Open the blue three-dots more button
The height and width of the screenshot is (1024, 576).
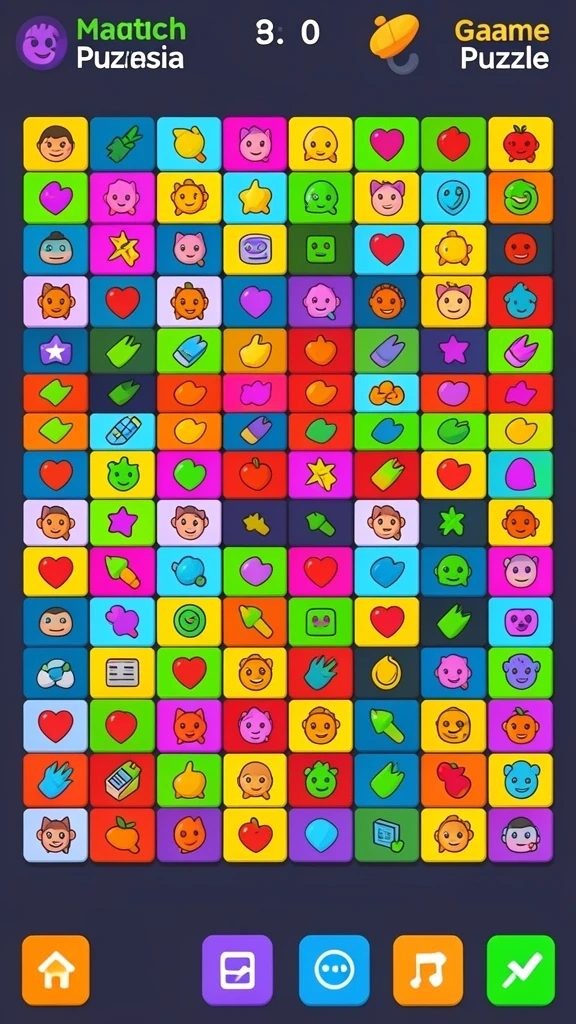tap(334, 970)
